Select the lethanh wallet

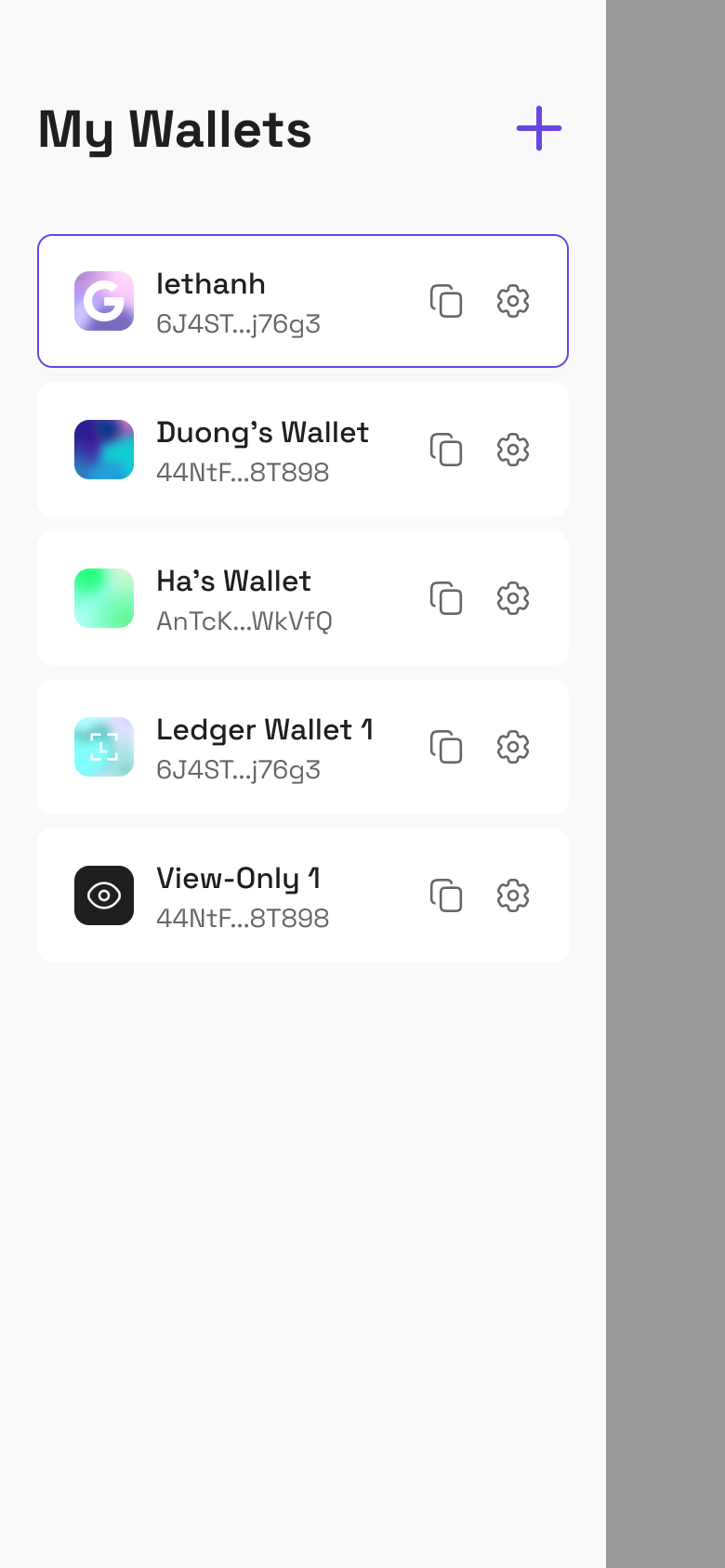[303, 301]
